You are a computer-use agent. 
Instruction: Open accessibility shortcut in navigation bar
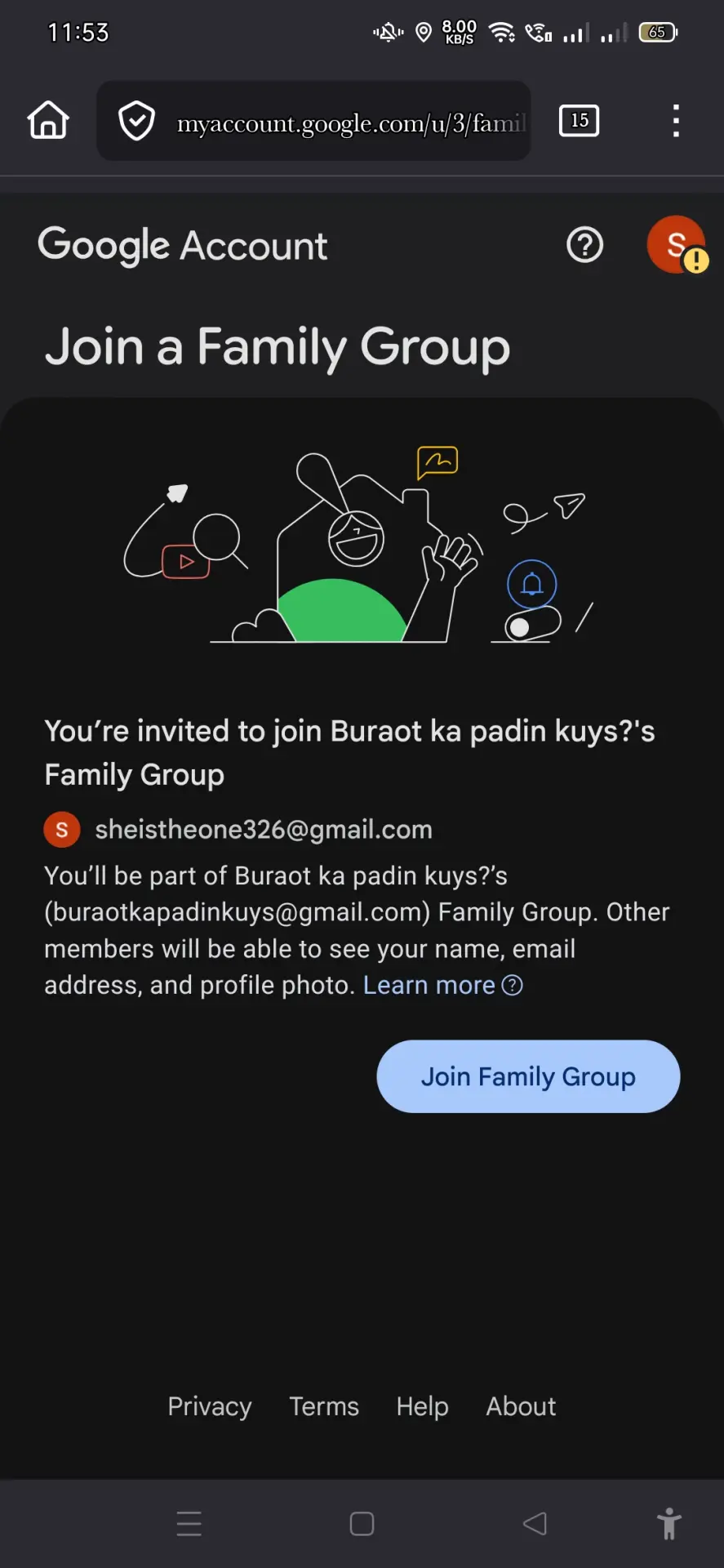(x=669, y=1524)
